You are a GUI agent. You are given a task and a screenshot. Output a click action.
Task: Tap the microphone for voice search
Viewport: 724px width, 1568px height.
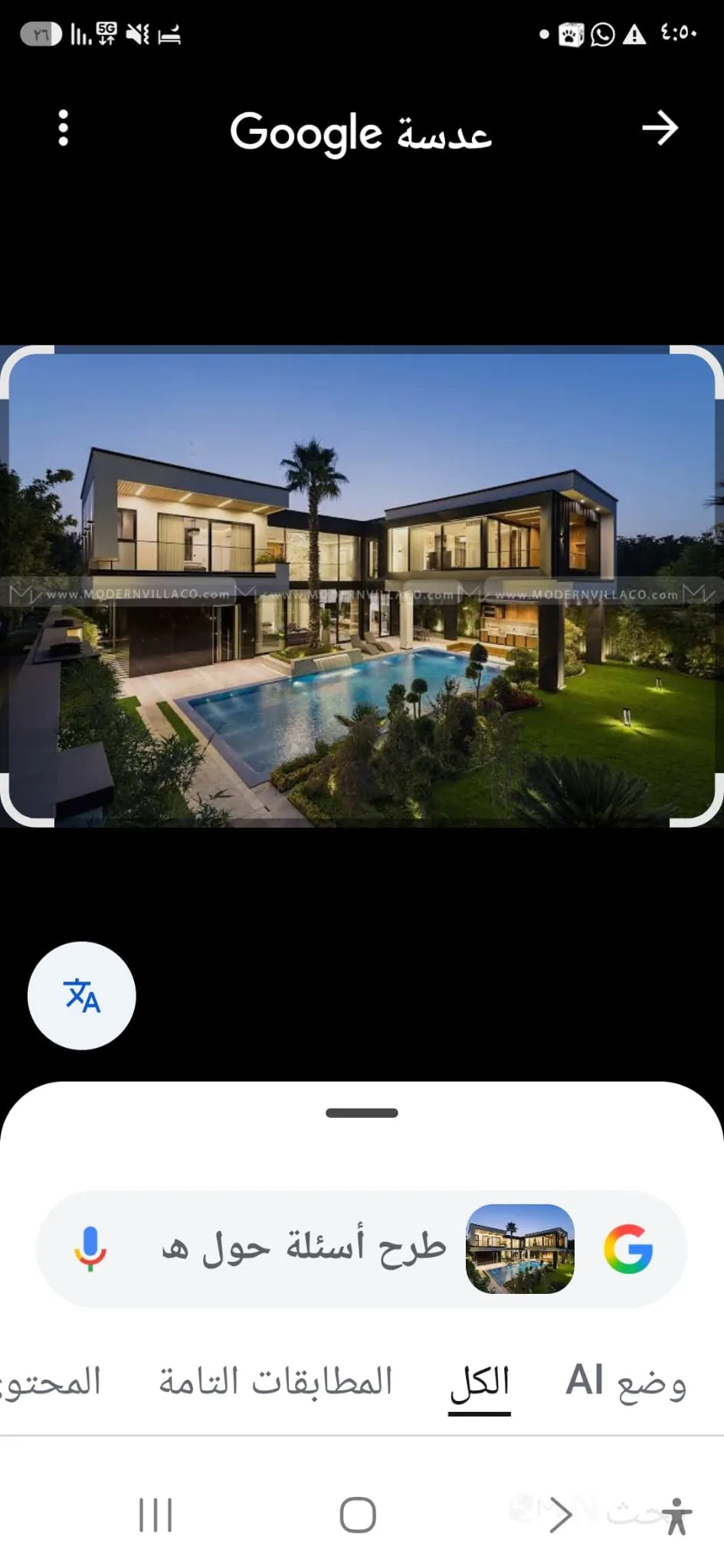[90, 1249]
